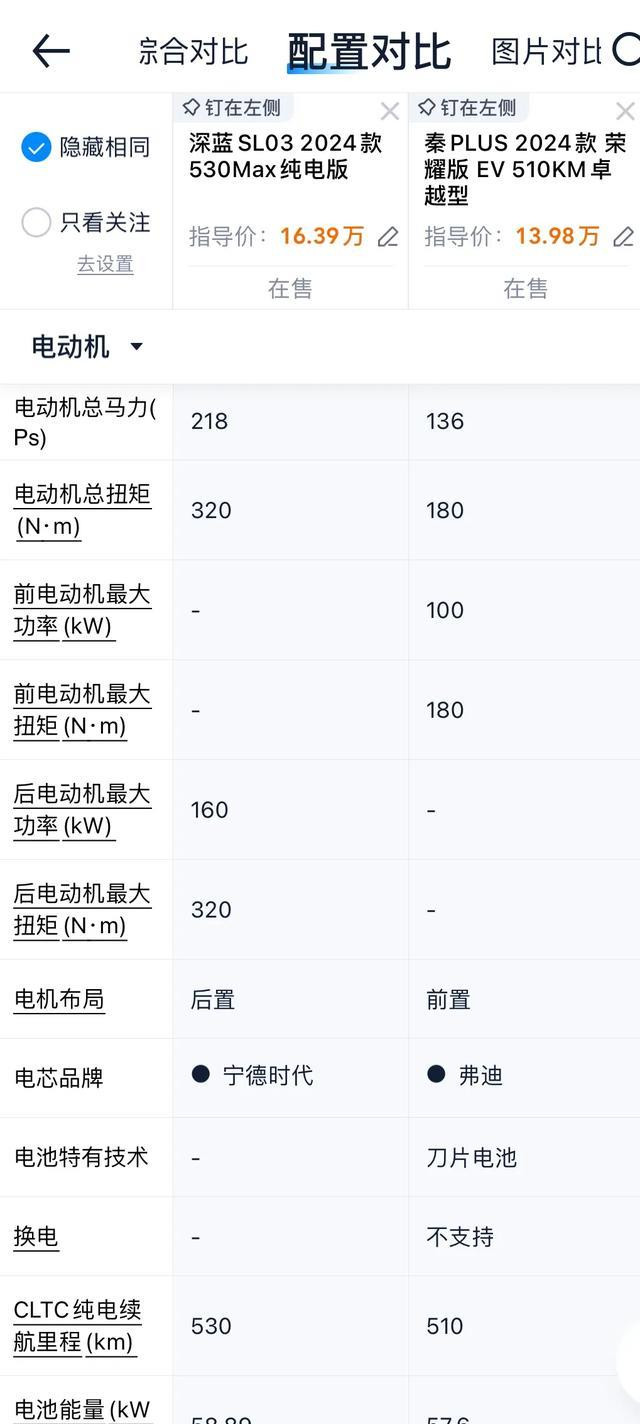Switch to the 图片对比 tab
Viewport: 640px width, 1424px height.
546,51
